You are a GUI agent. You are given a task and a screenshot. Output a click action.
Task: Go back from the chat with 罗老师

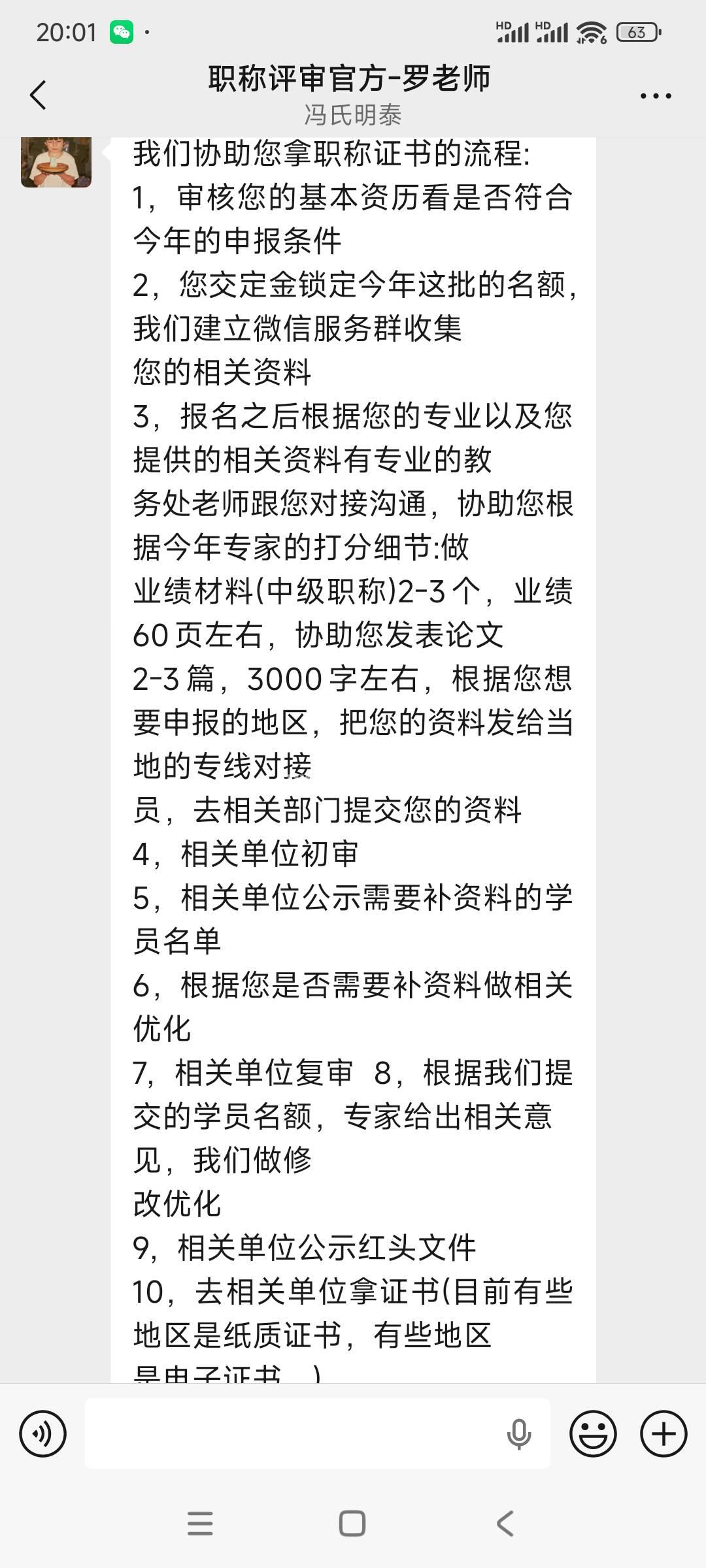pyautogui.click(x=39, y=95)
